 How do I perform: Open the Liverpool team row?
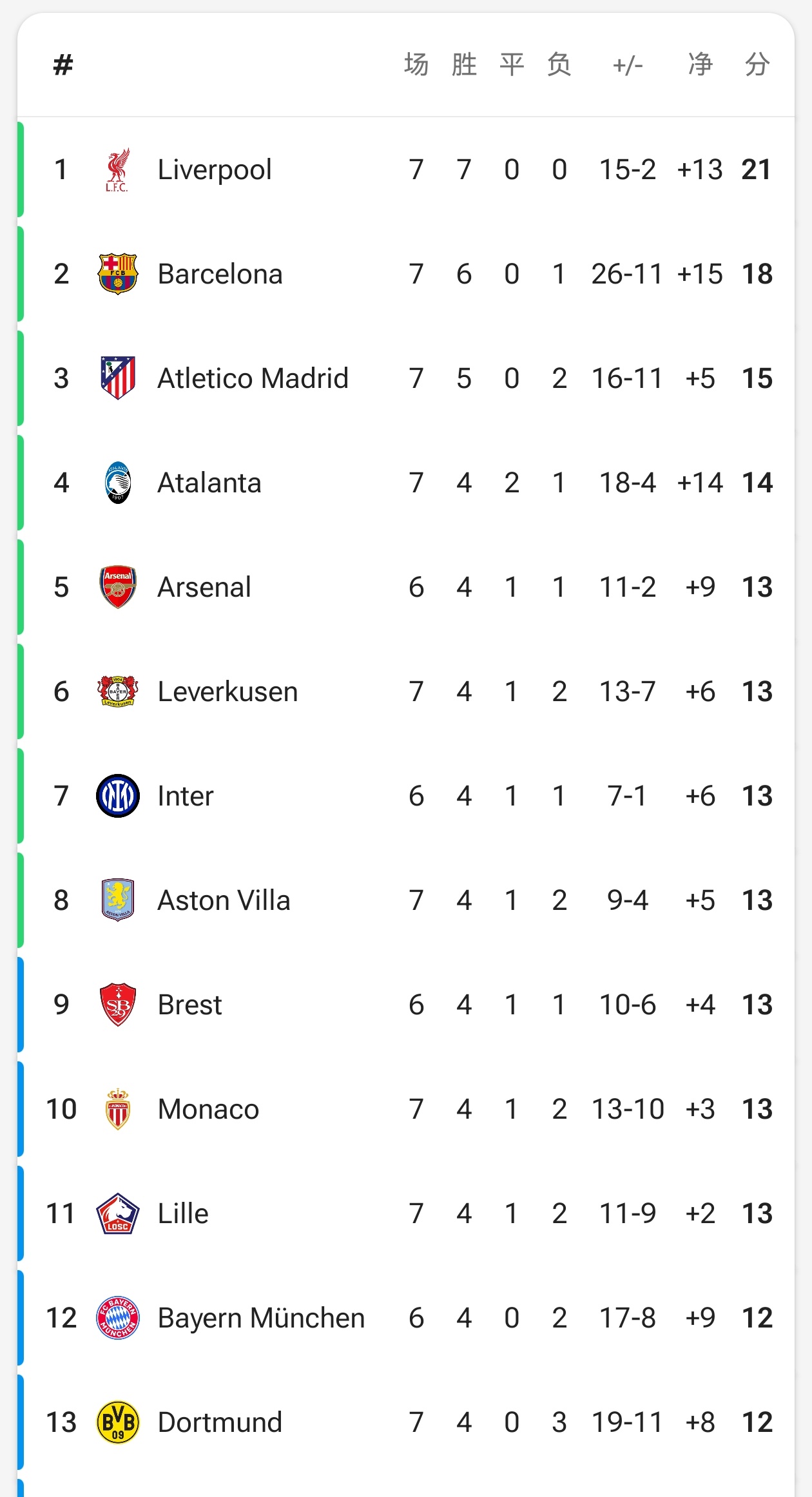[x=406, y=169]
